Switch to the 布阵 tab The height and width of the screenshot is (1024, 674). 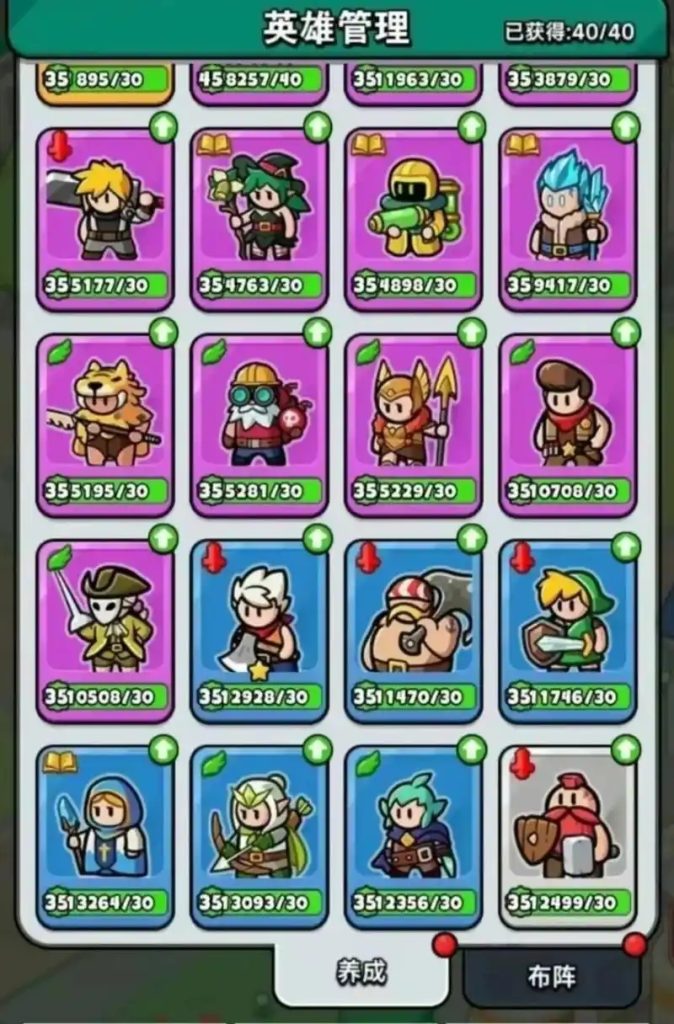click(551, 977)
